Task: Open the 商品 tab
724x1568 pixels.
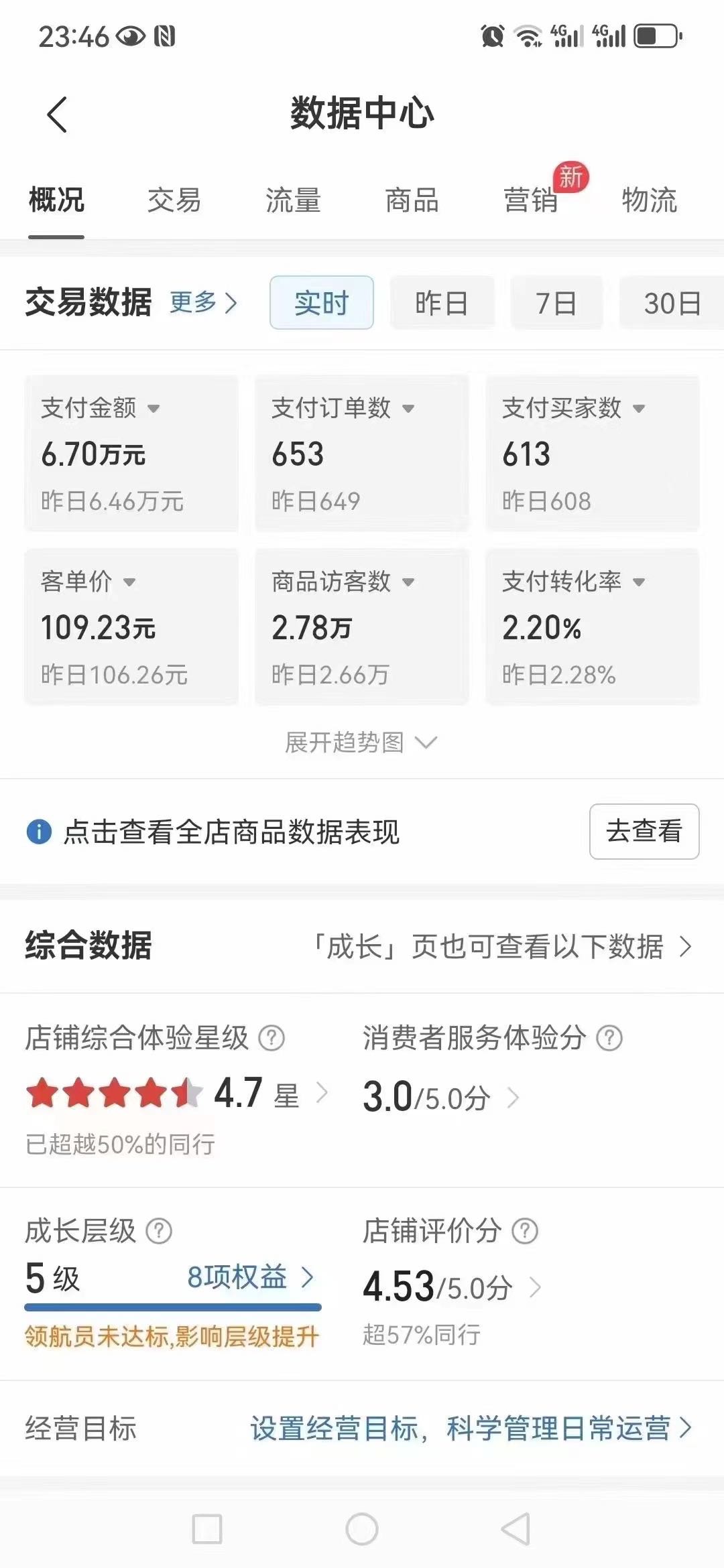Action: click(x=412, y=200)
